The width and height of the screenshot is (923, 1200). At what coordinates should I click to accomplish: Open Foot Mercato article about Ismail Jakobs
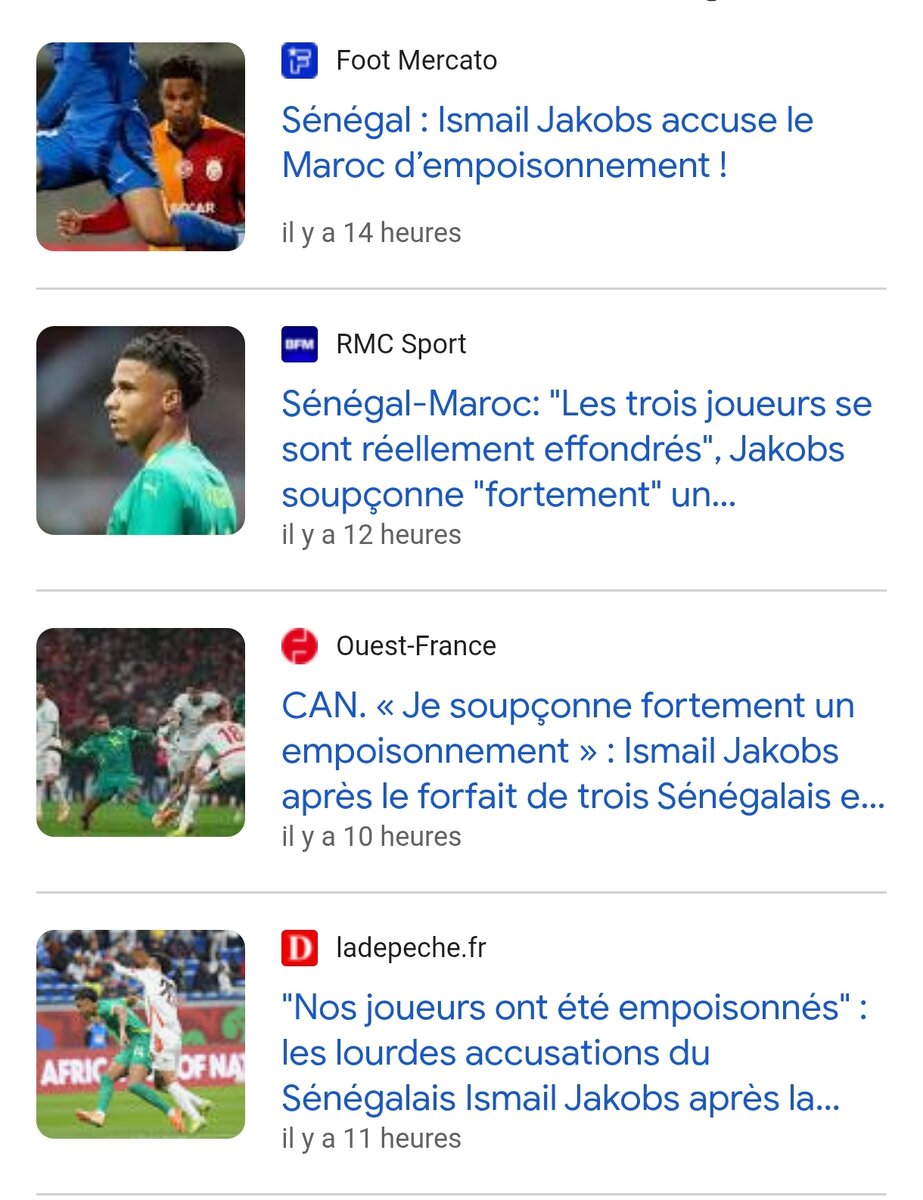(547, 143)
